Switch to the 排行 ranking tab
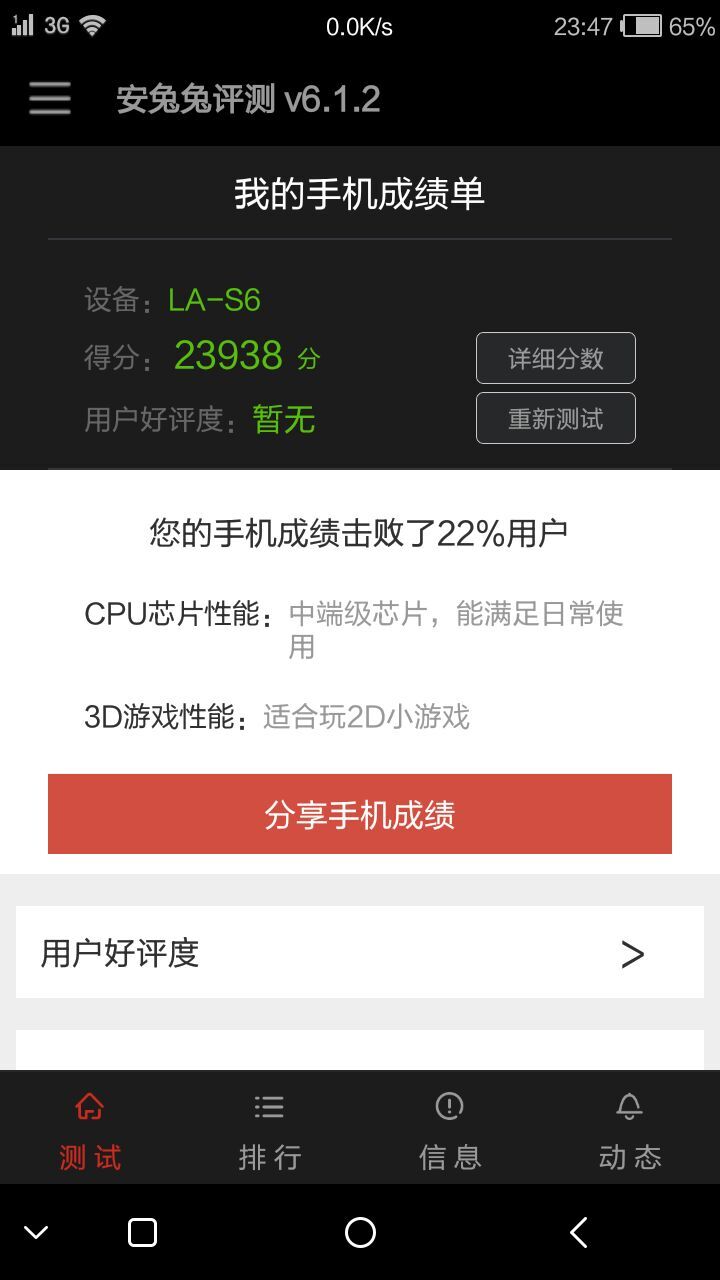The width and height of the screenshot is (720, 1280). click(269, 1130)
